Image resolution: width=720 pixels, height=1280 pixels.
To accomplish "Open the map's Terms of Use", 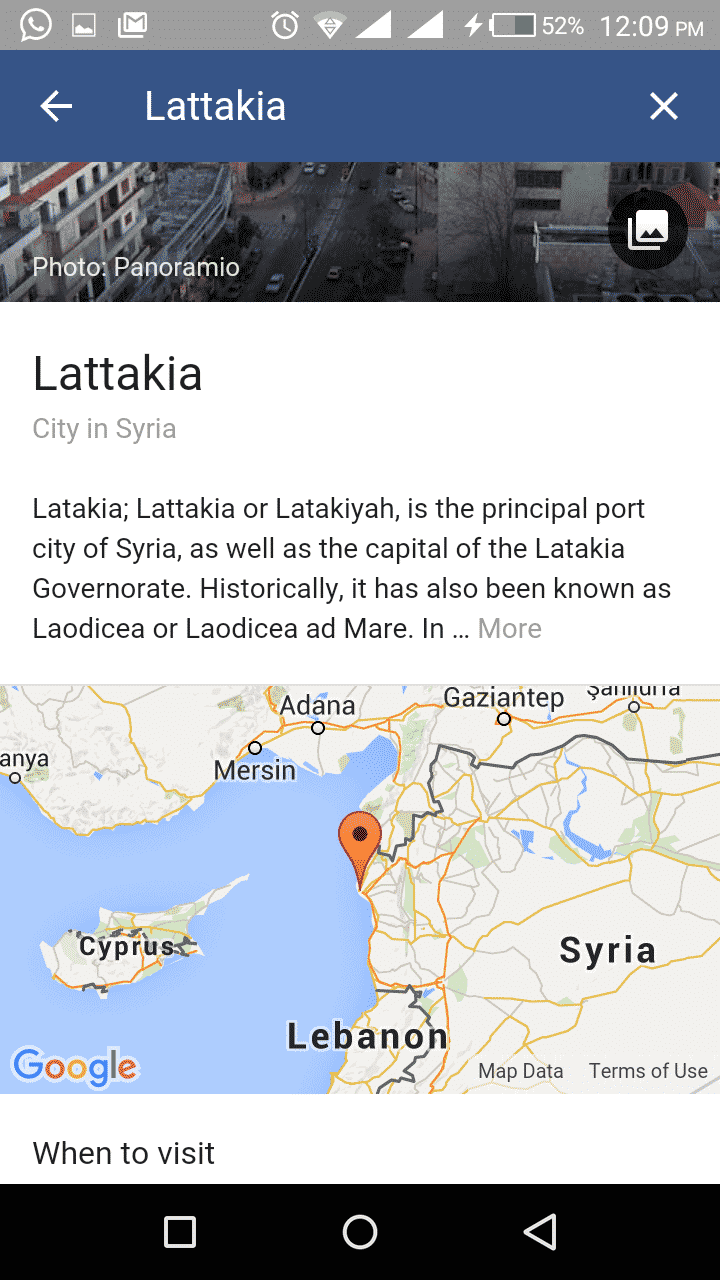I will point(648,1071).
